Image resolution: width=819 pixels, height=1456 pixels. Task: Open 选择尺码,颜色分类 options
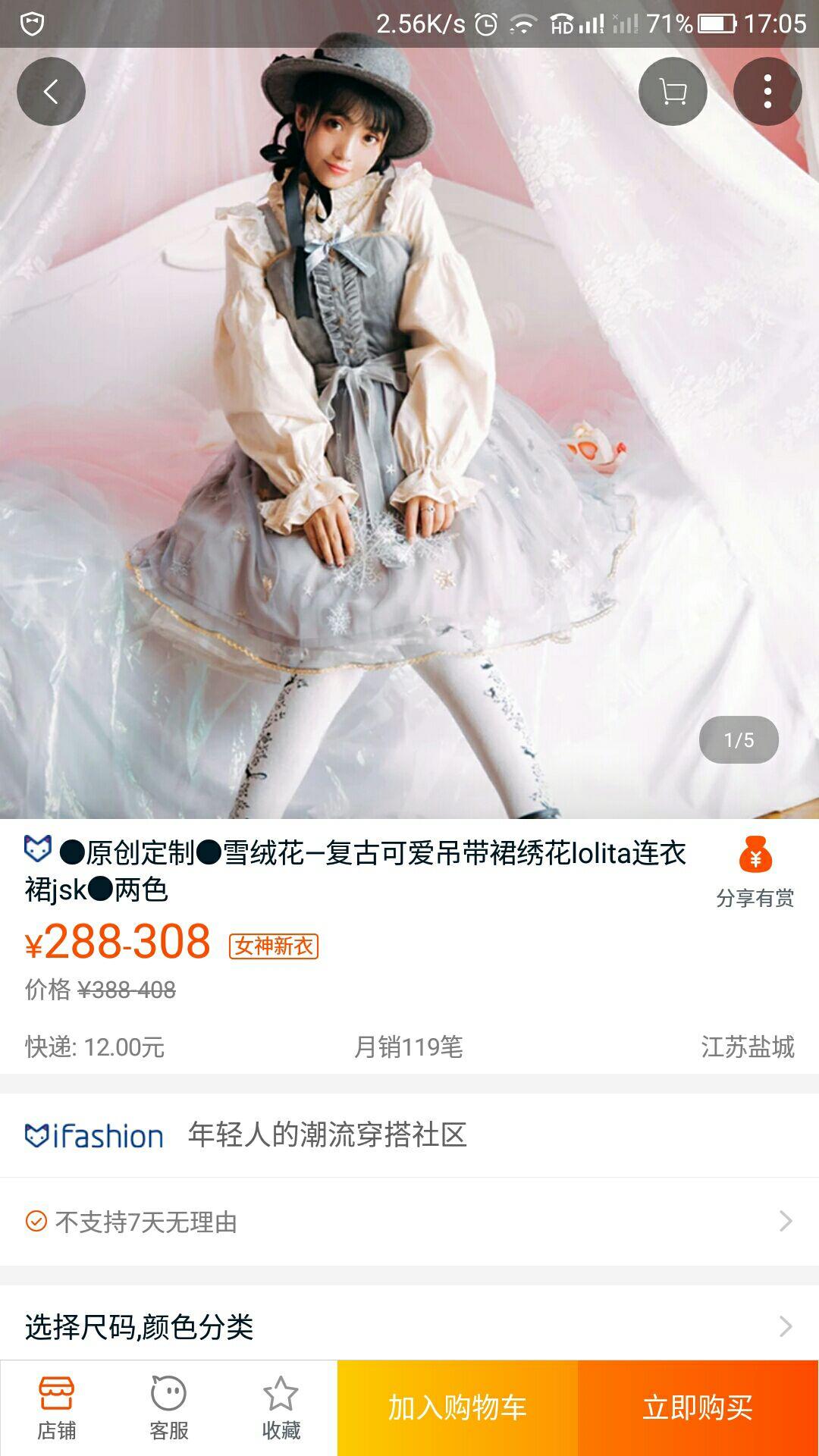[409, 1326]
